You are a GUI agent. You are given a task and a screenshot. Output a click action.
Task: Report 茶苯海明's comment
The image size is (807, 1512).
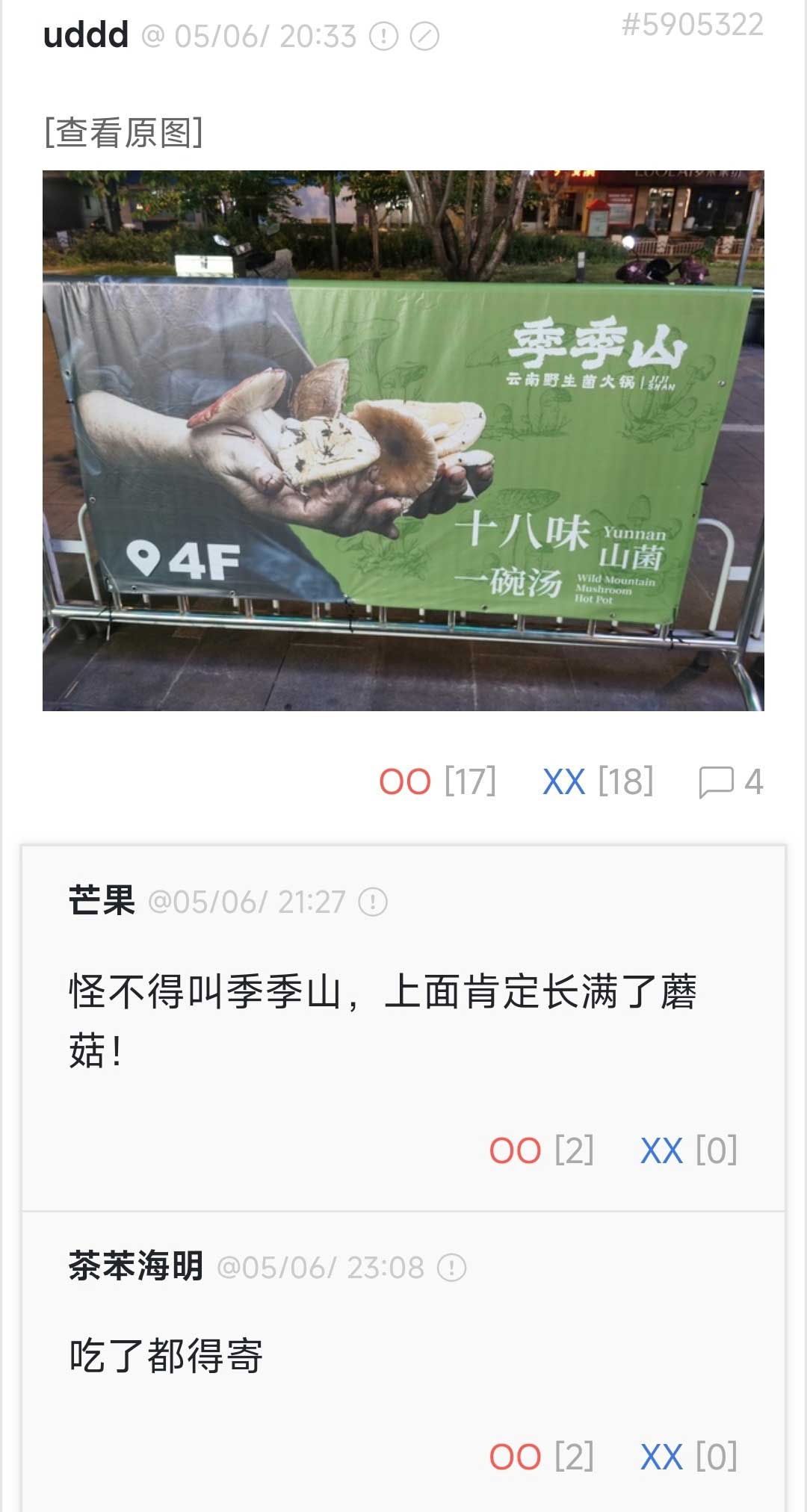click(451, 1268)
